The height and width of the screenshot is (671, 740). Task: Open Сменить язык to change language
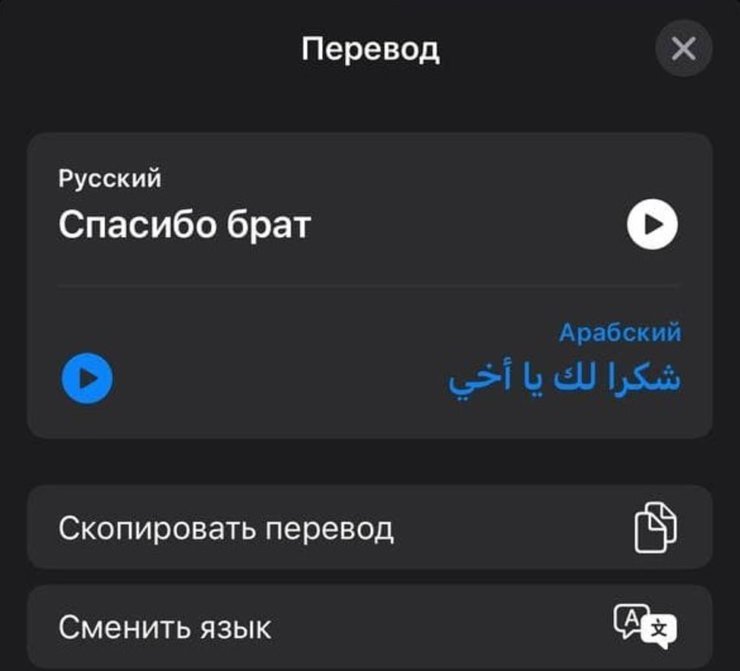369,627
